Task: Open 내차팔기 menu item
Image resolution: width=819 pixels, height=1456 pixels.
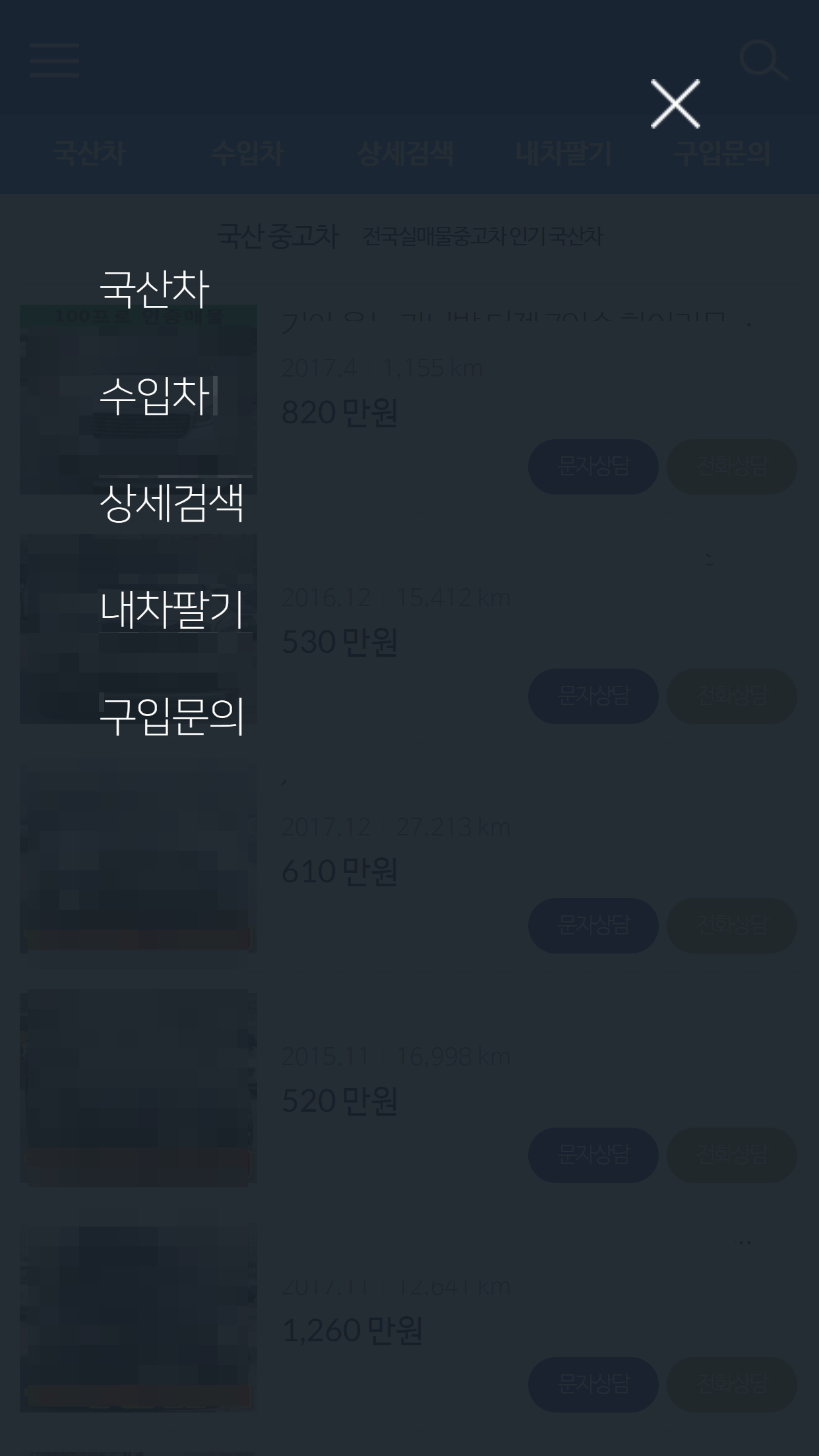Action: click(x=172, y=609)
